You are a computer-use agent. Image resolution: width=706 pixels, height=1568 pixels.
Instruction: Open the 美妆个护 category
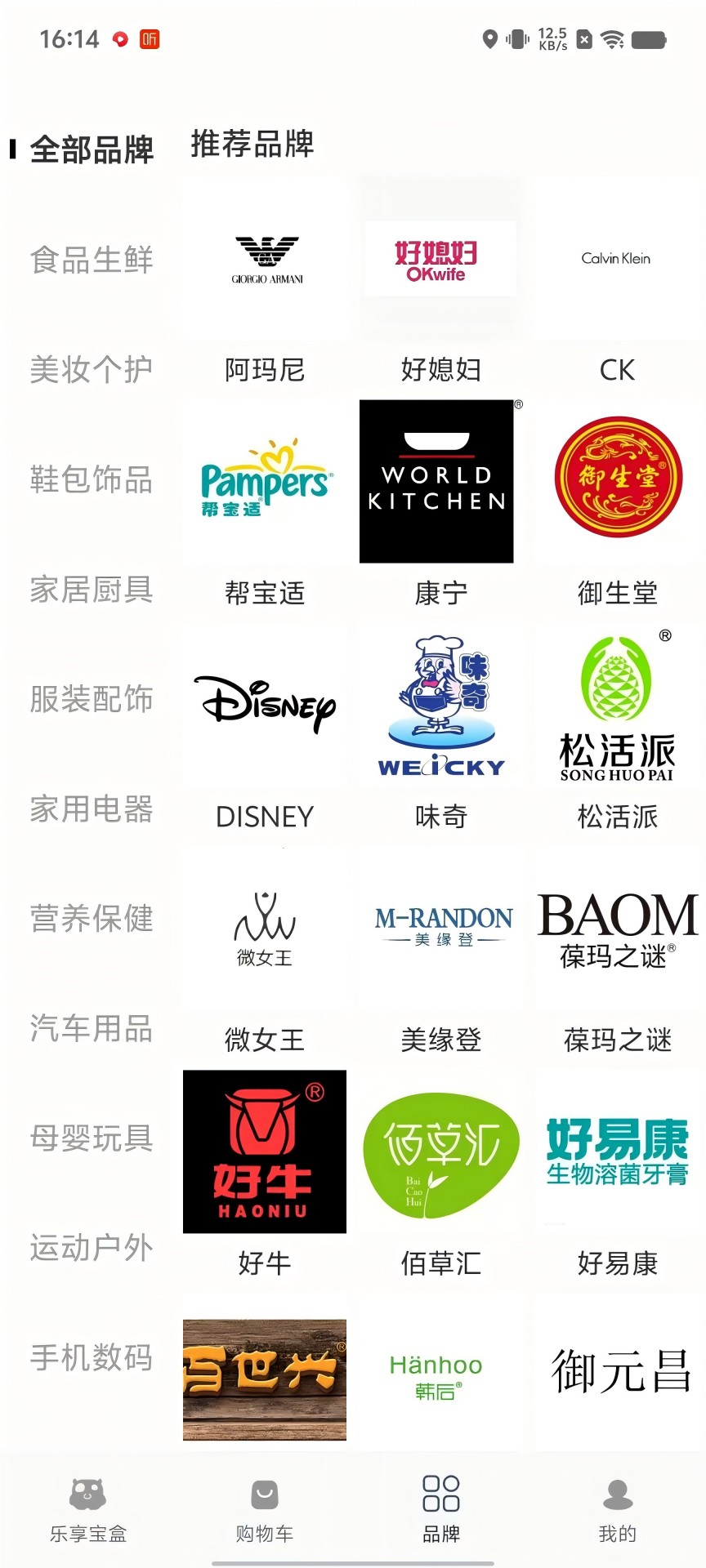92,369
